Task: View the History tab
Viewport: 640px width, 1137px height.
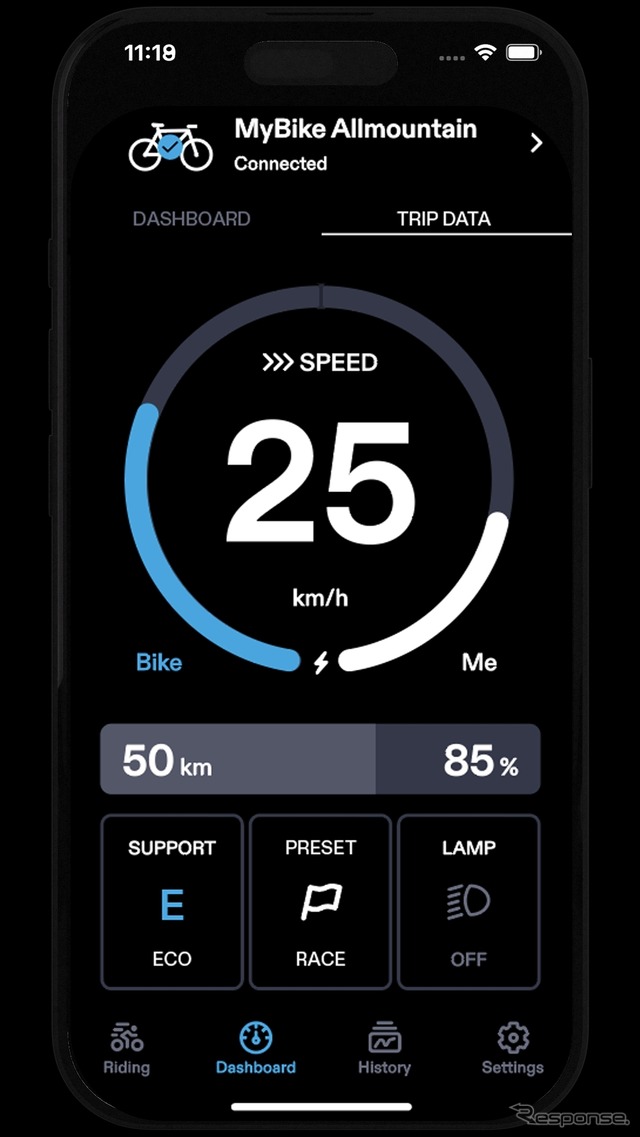Action: pyautogui.click(x=384, y=1049)
